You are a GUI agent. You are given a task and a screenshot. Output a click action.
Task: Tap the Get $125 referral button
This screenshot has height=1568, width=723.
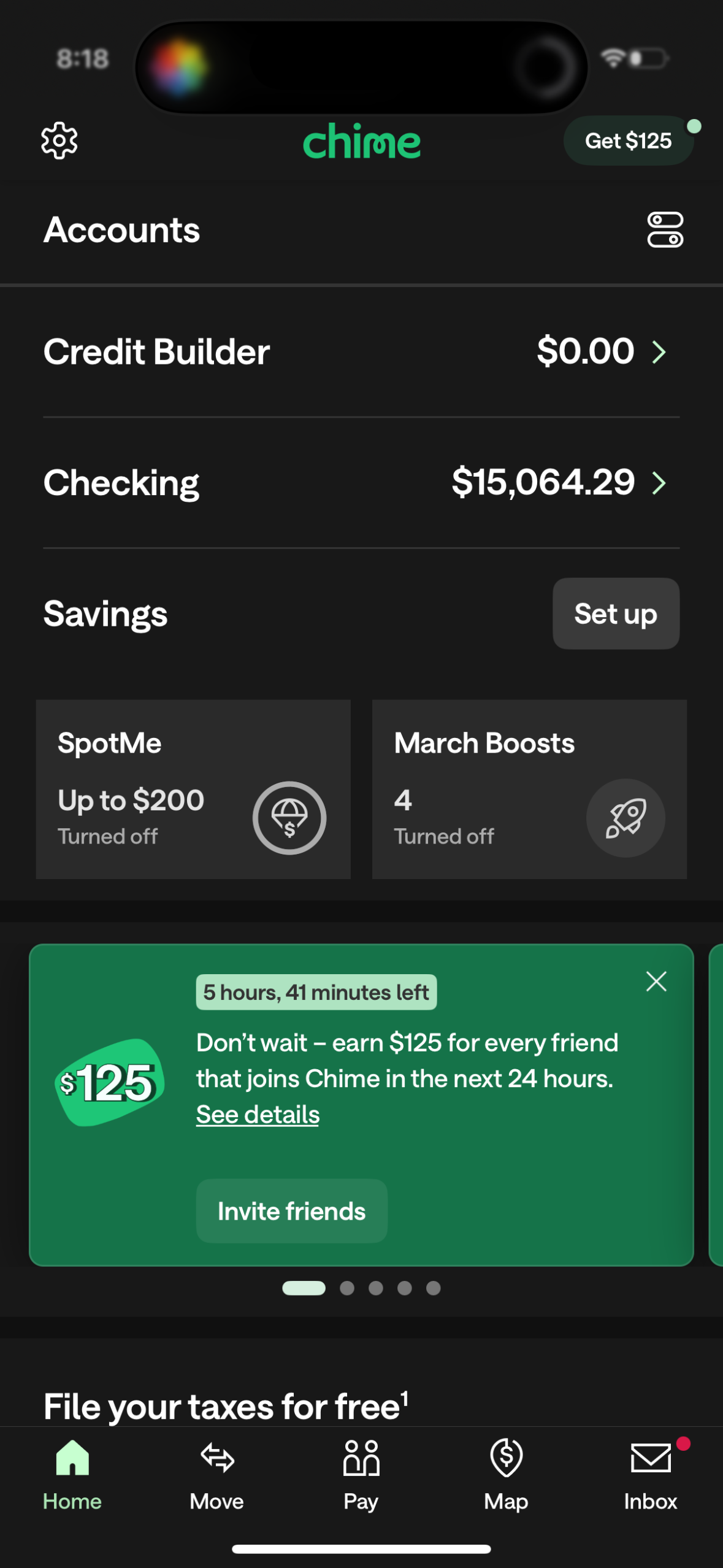click(628, 140)
